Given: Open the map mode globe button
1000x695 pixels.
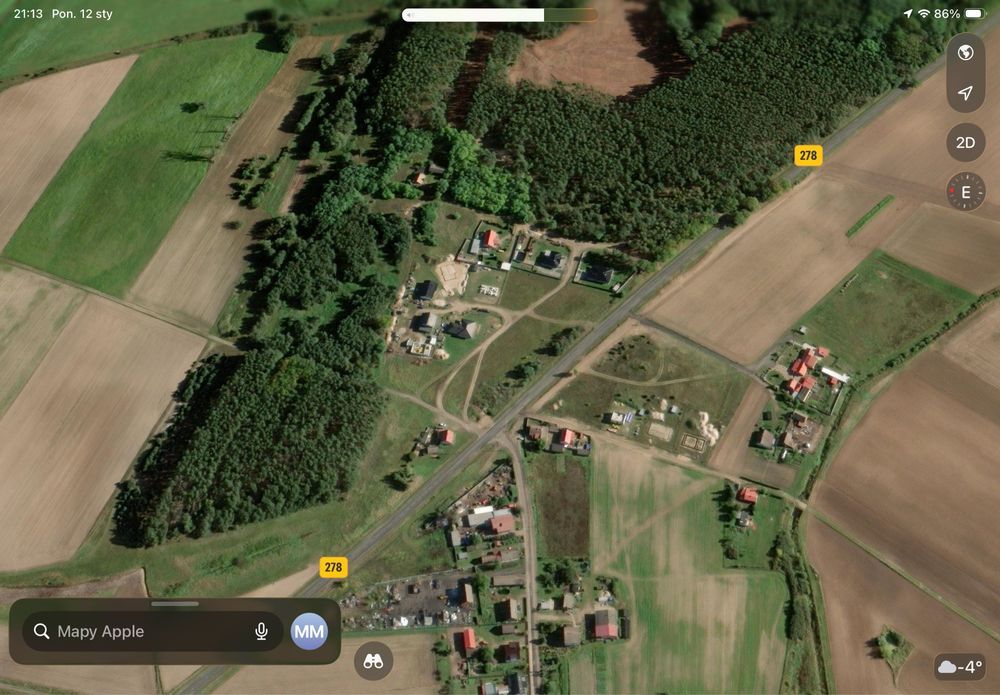Looking at the screenshot, I should click(965, 53).
